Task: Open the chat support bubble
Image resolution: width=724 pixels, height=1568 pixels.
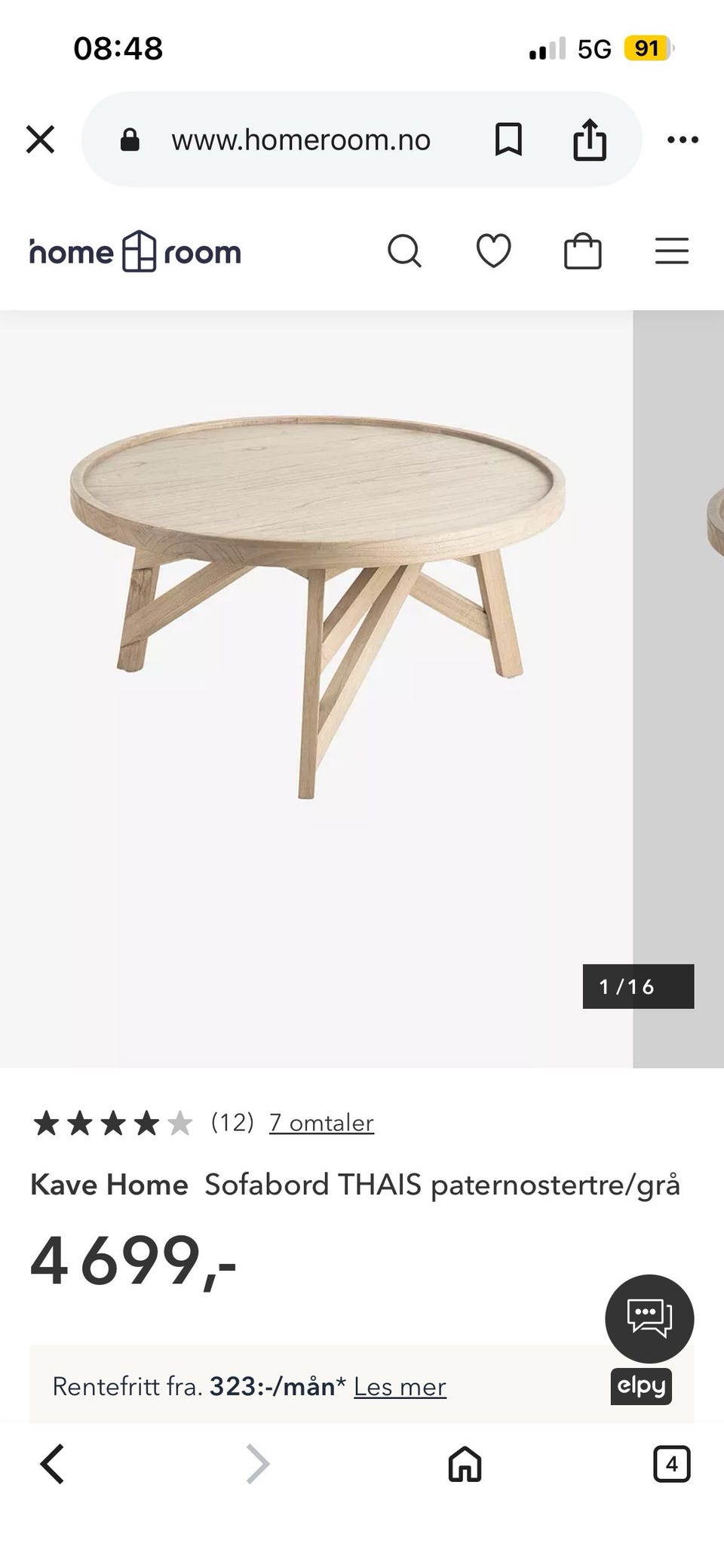Action: [649, 1318]
